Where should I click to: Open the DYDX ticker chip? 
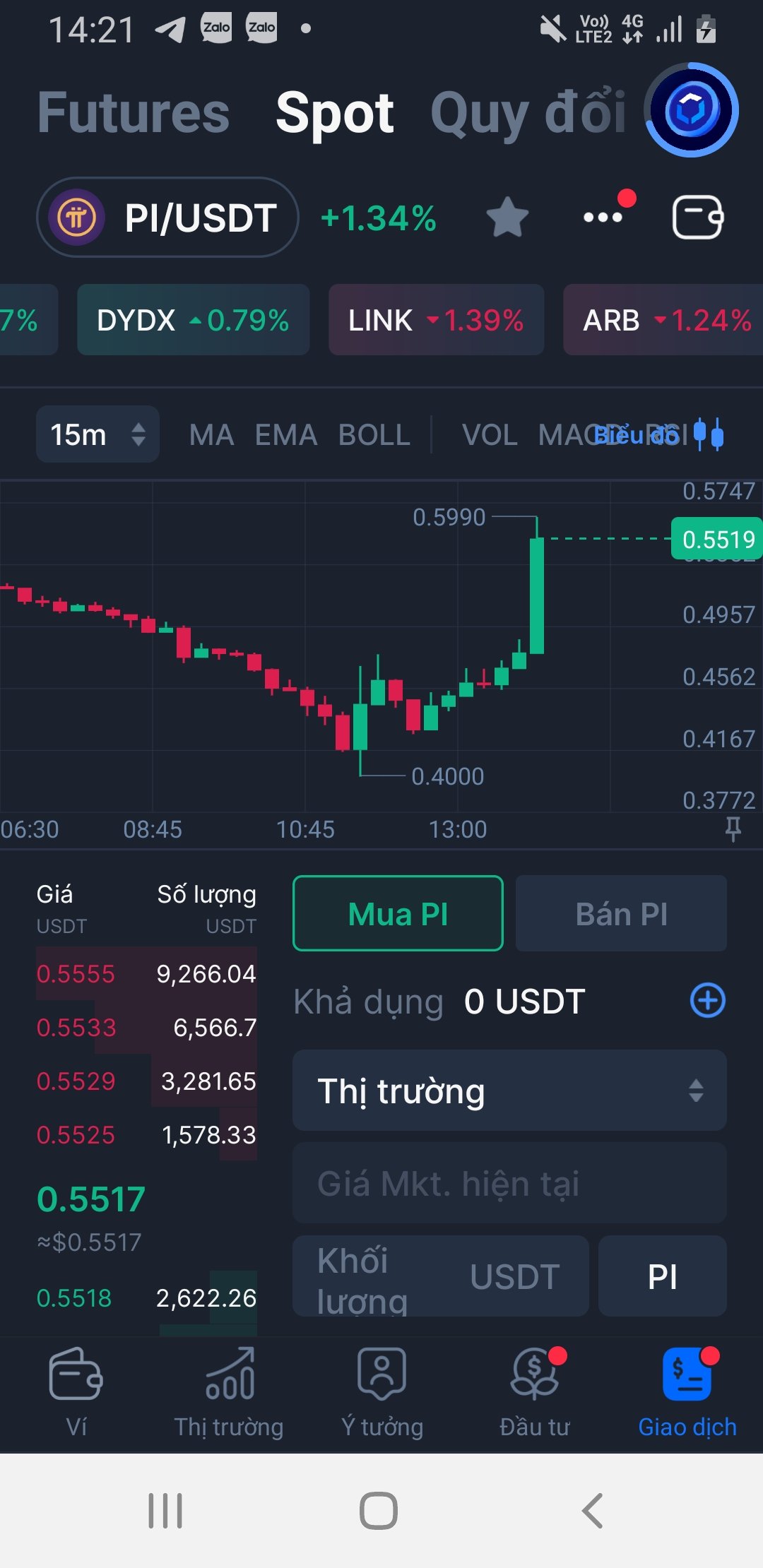tap(193, 320)
